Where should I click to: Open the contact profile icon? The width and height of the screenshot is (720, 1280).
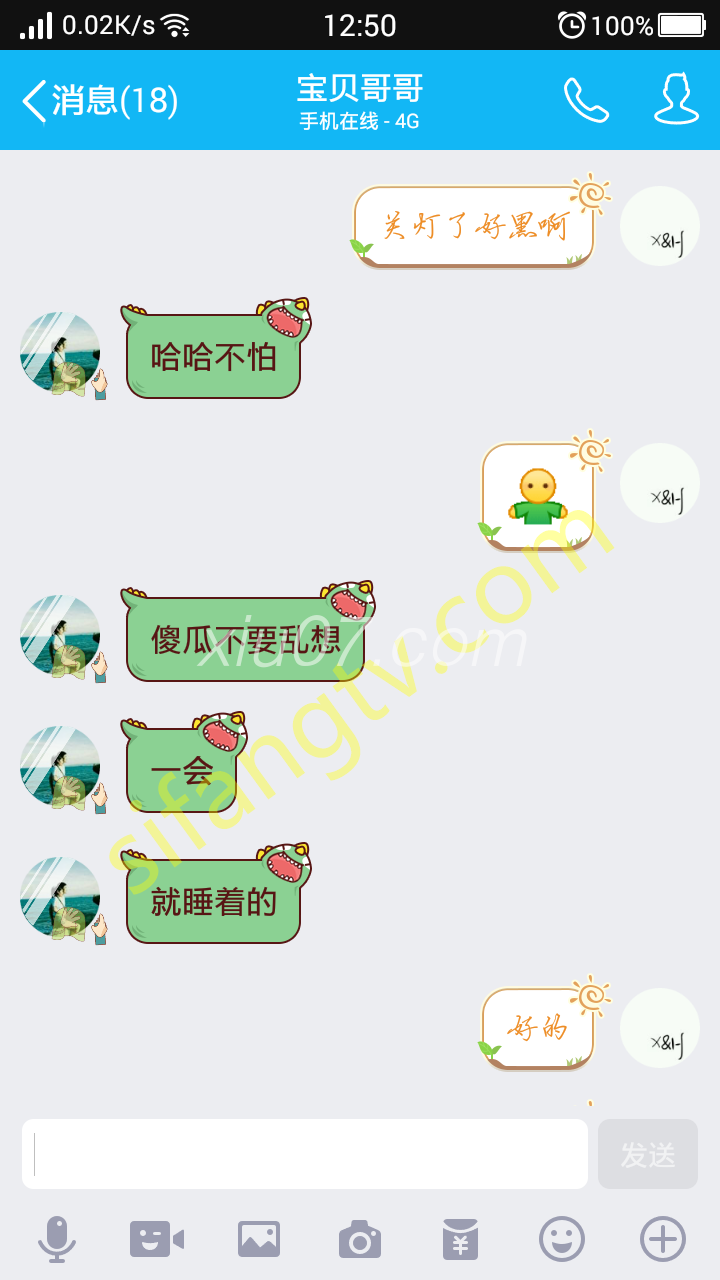tap(676, 100)
